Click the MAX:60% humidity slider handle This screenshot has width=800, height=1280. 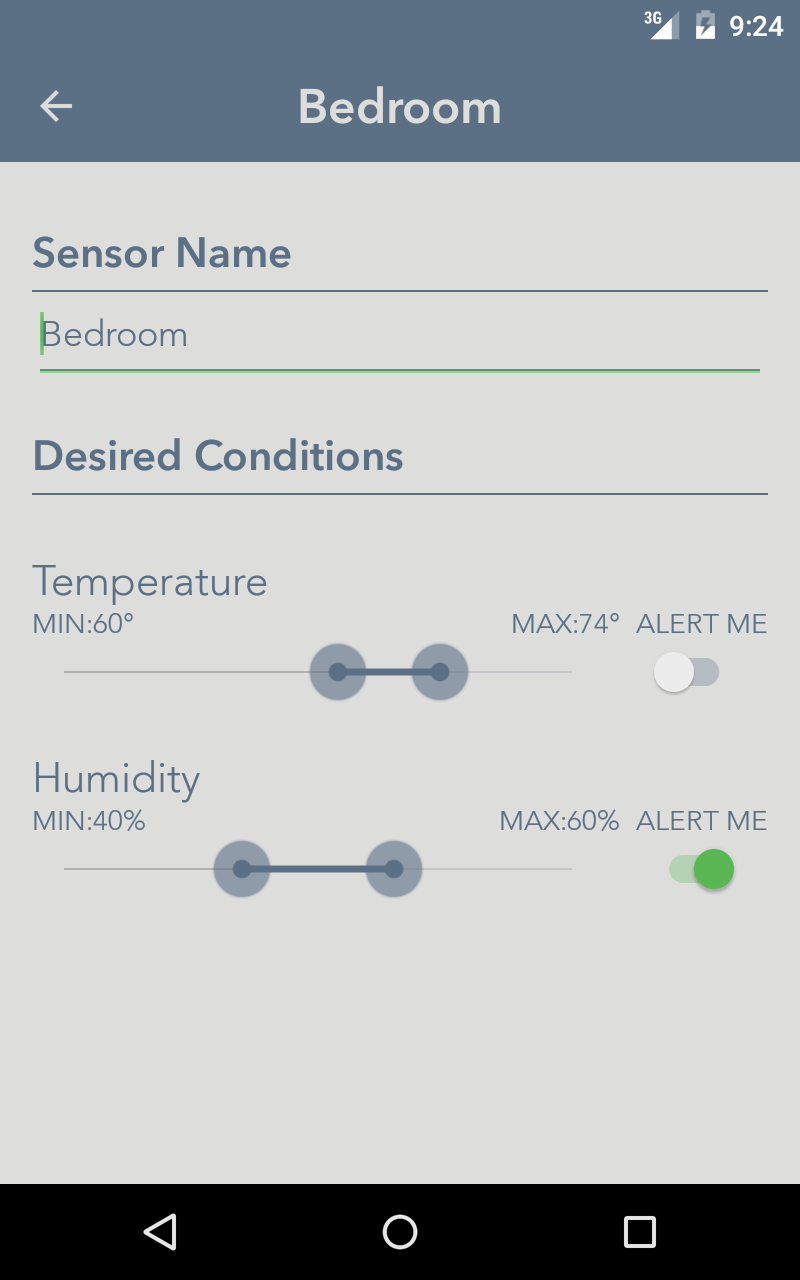(x=393, y=869)
